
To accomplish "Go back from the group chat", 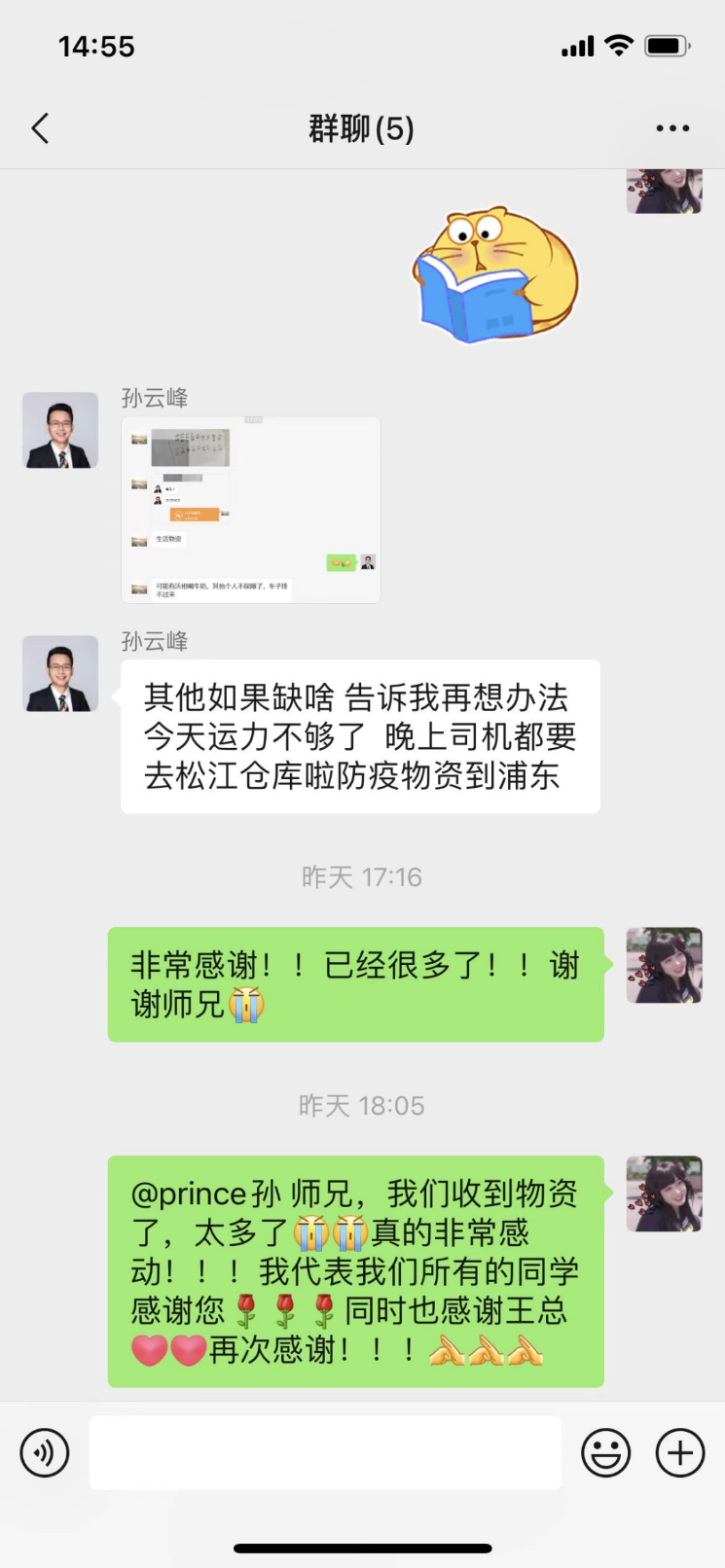I will (40, 128).
